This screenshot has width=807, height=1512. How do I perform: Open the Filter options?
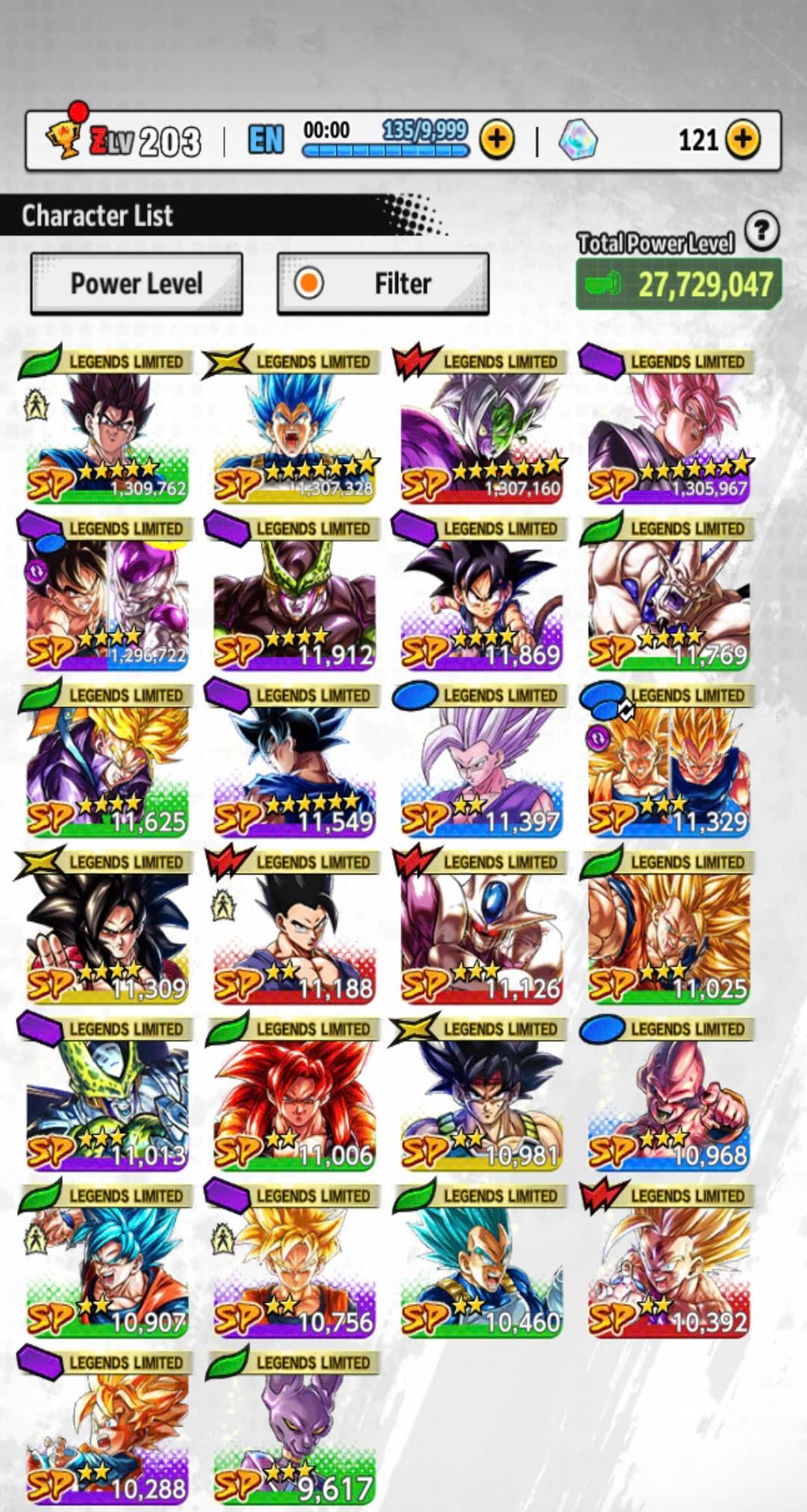click(383, 283)
